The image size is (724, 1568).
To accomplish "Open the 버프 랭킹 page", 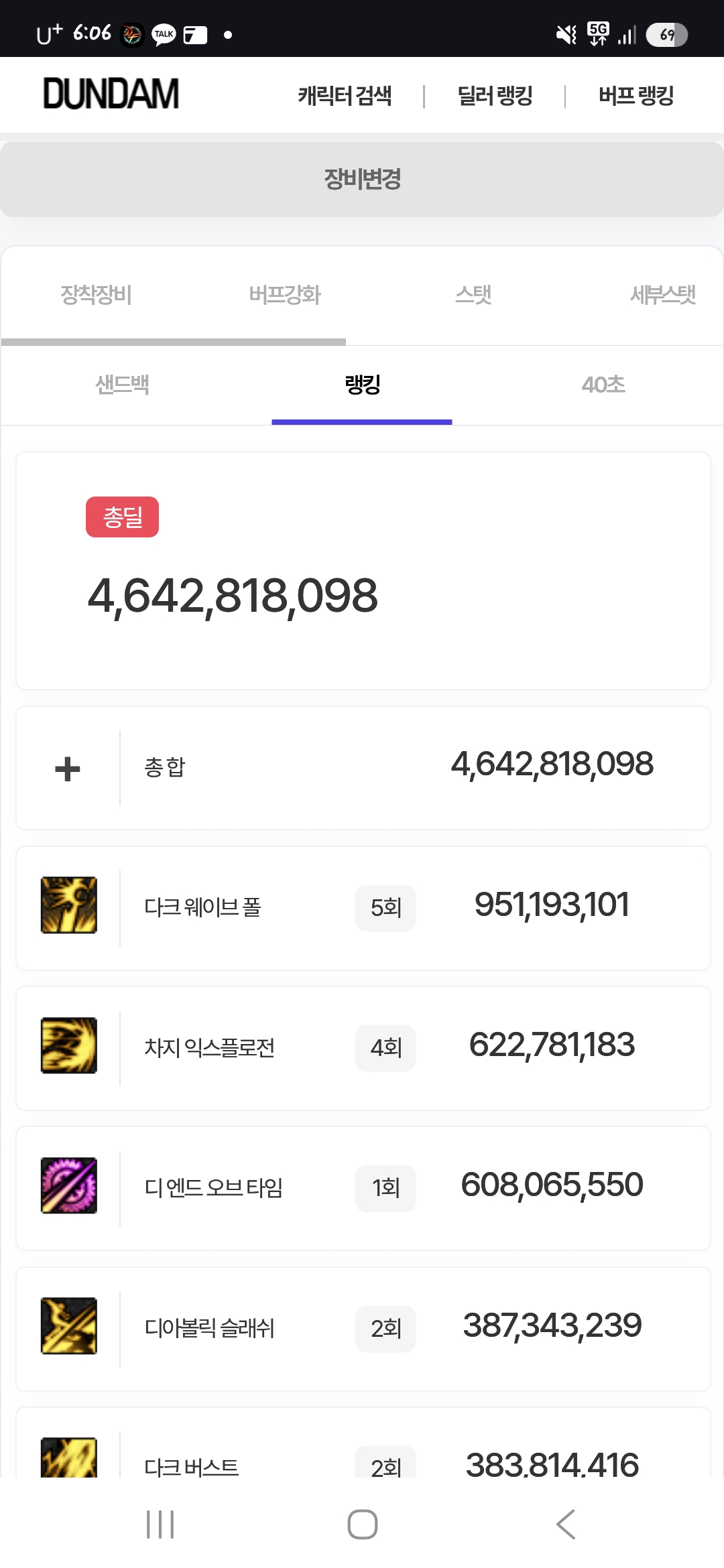I will (x=636, y=96).
